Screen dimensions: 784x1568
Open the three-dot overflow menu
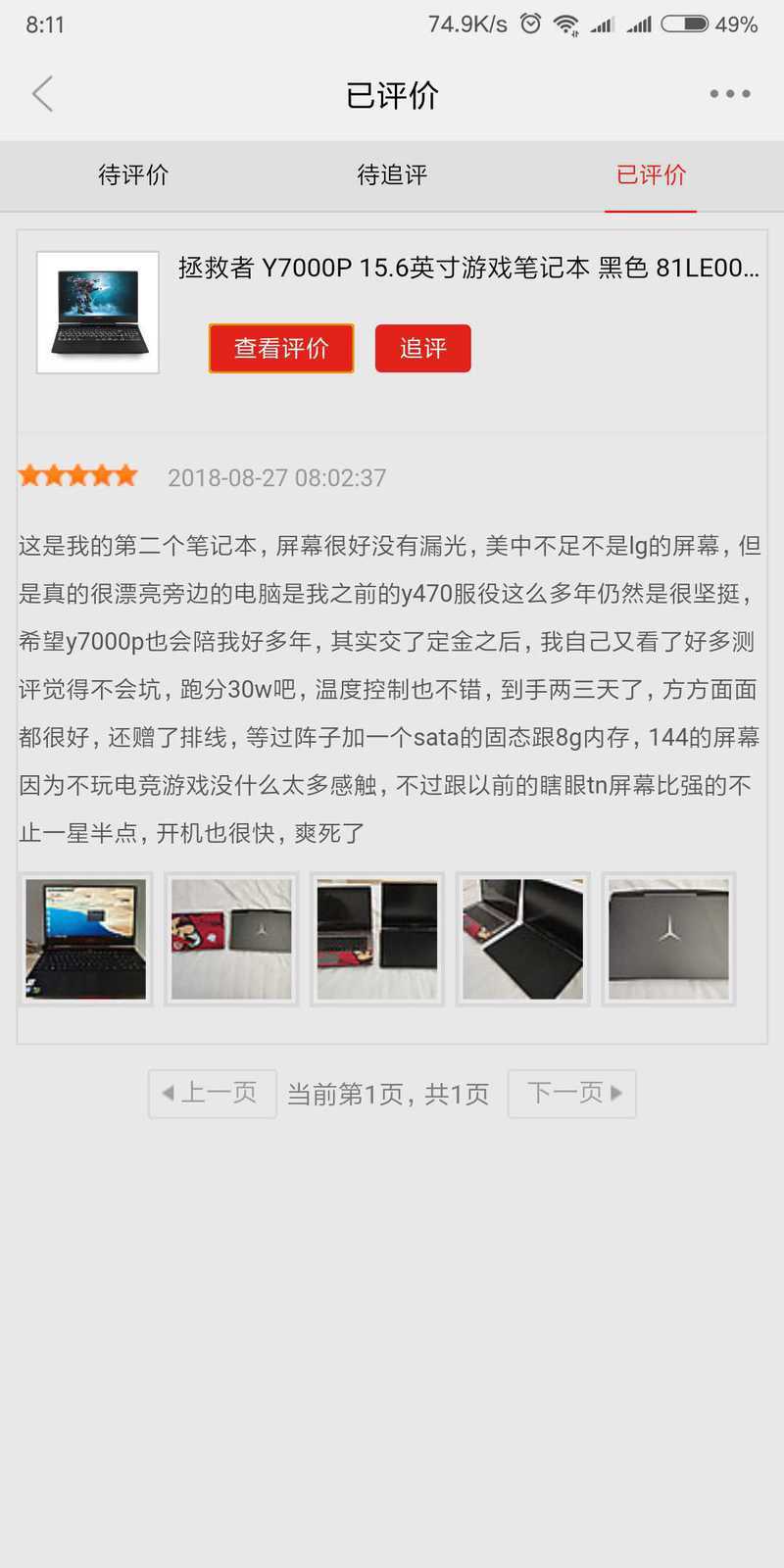[730, 94]
